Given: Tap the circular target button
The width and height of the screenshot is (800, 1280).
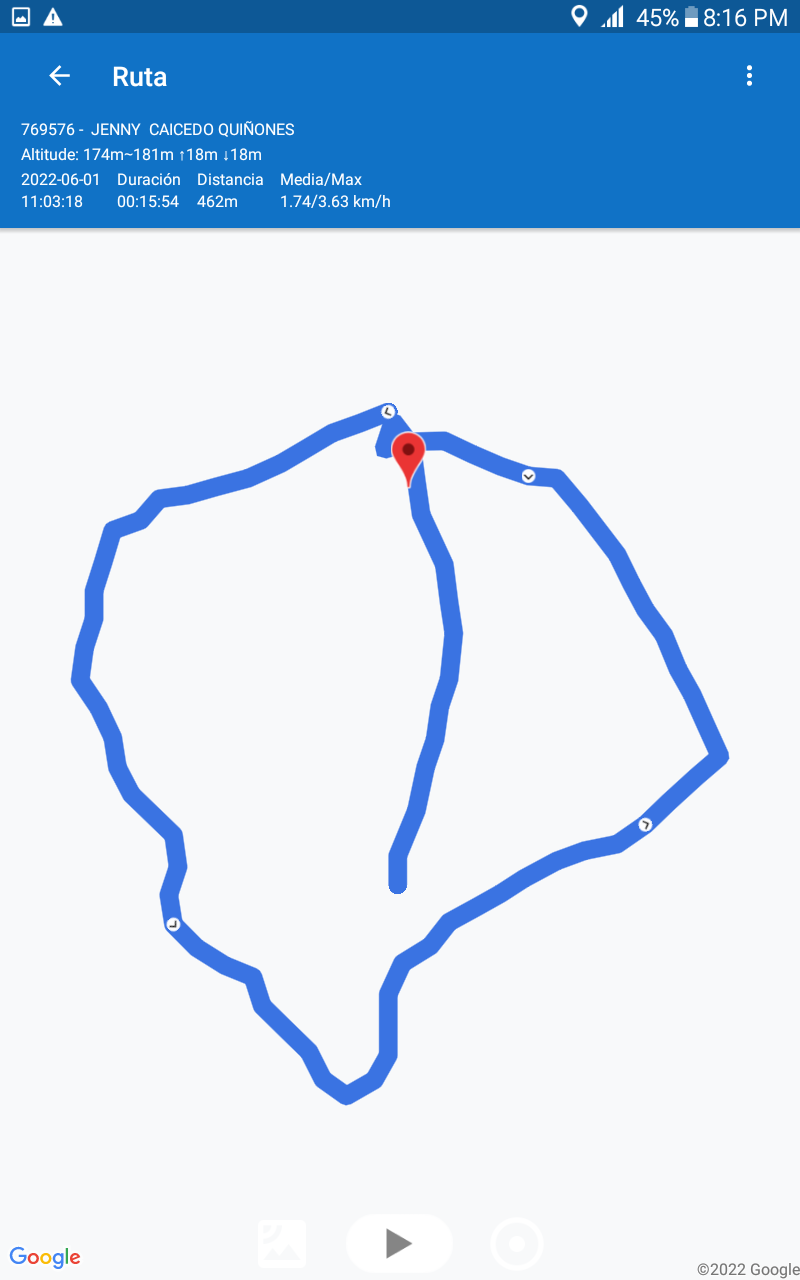Looking at the screenshot, I should coord(517,1244).
